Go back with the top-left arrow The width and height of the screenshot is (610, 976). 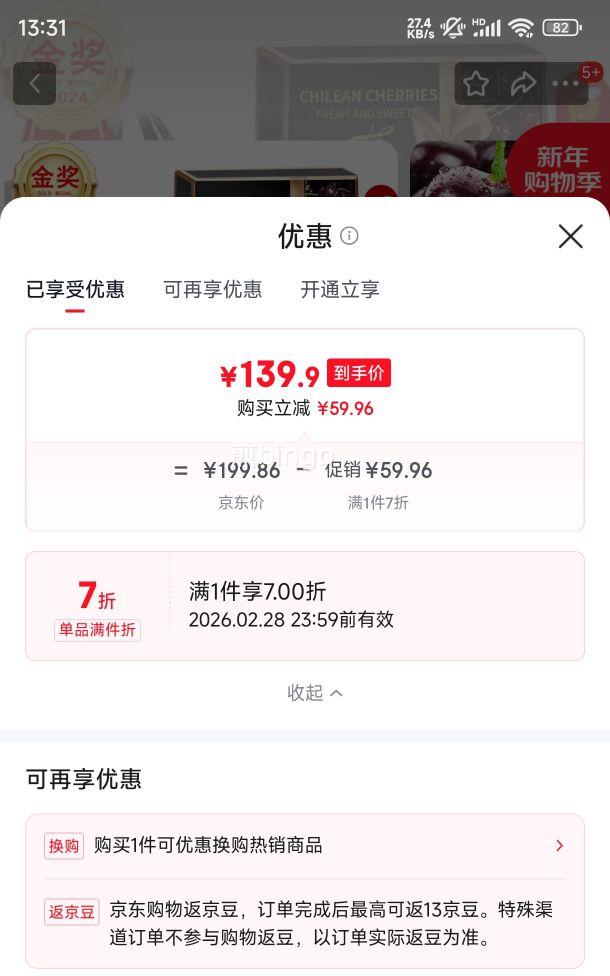(35, 83)
